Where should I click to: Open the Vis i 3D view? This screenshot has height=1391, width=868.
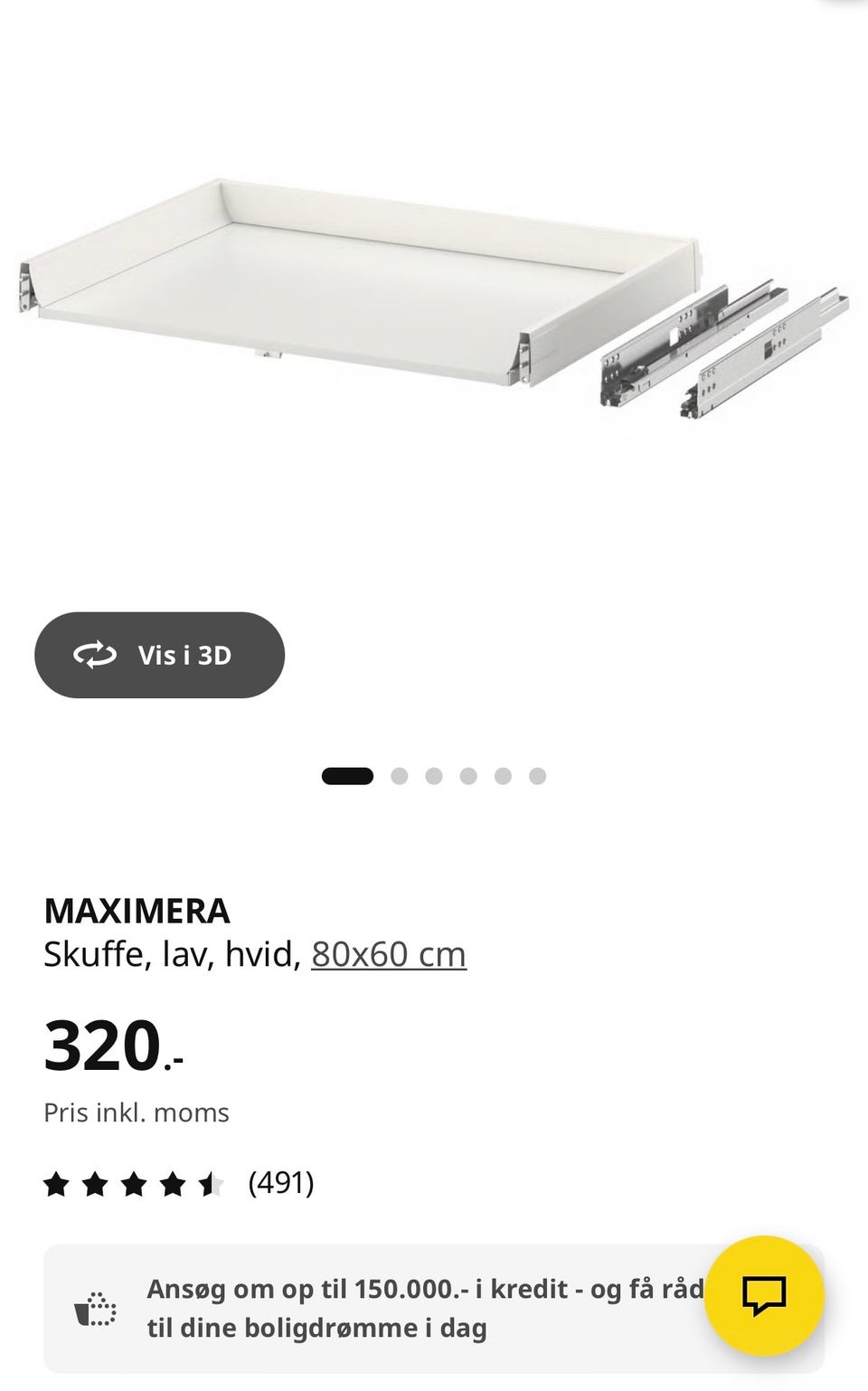coord(159,655)
